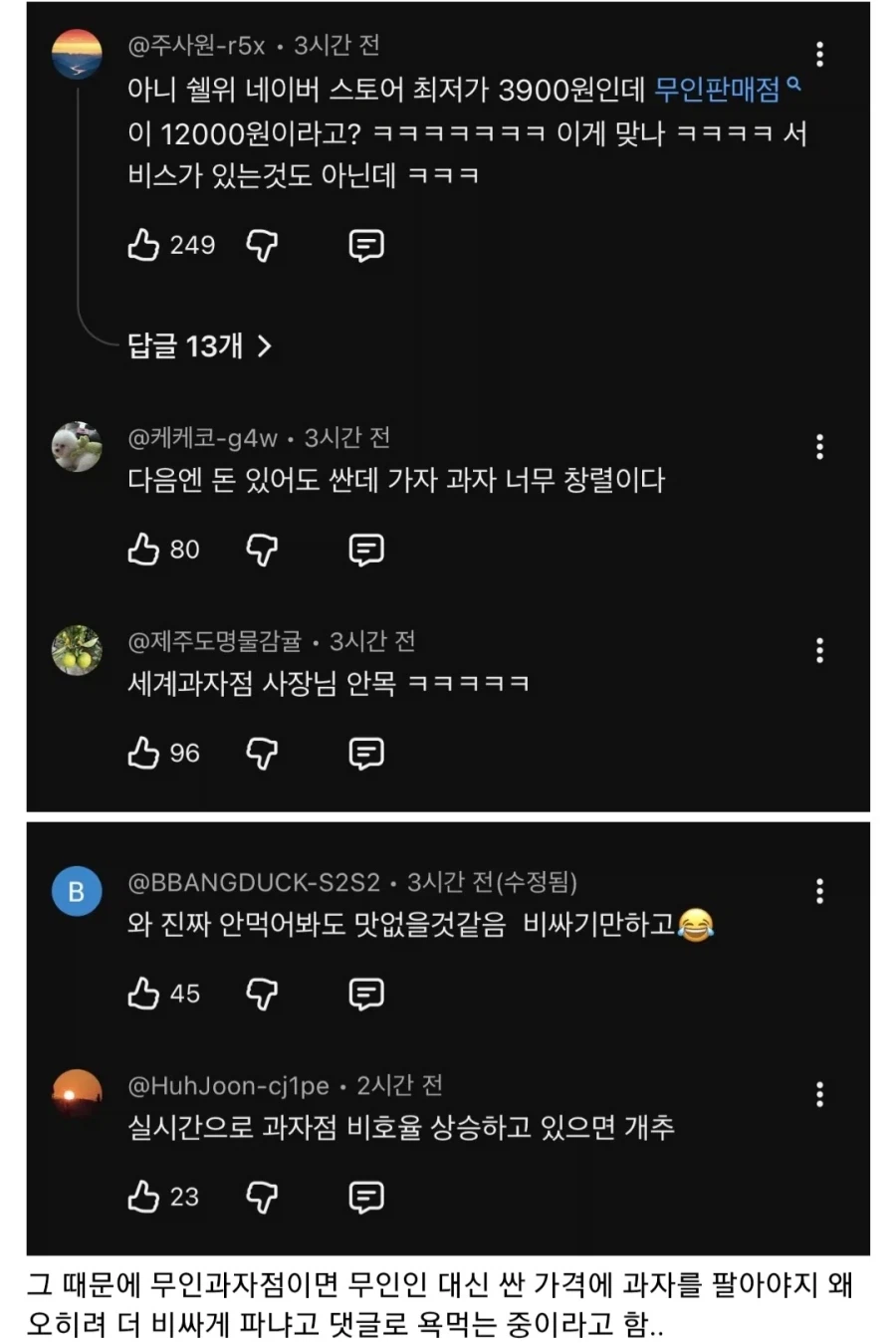Open @BBANGDUCK-S2S2's blue avatar
This screenshot has width=896, height=1343.
pyautogui.click(x=77, y=891)
